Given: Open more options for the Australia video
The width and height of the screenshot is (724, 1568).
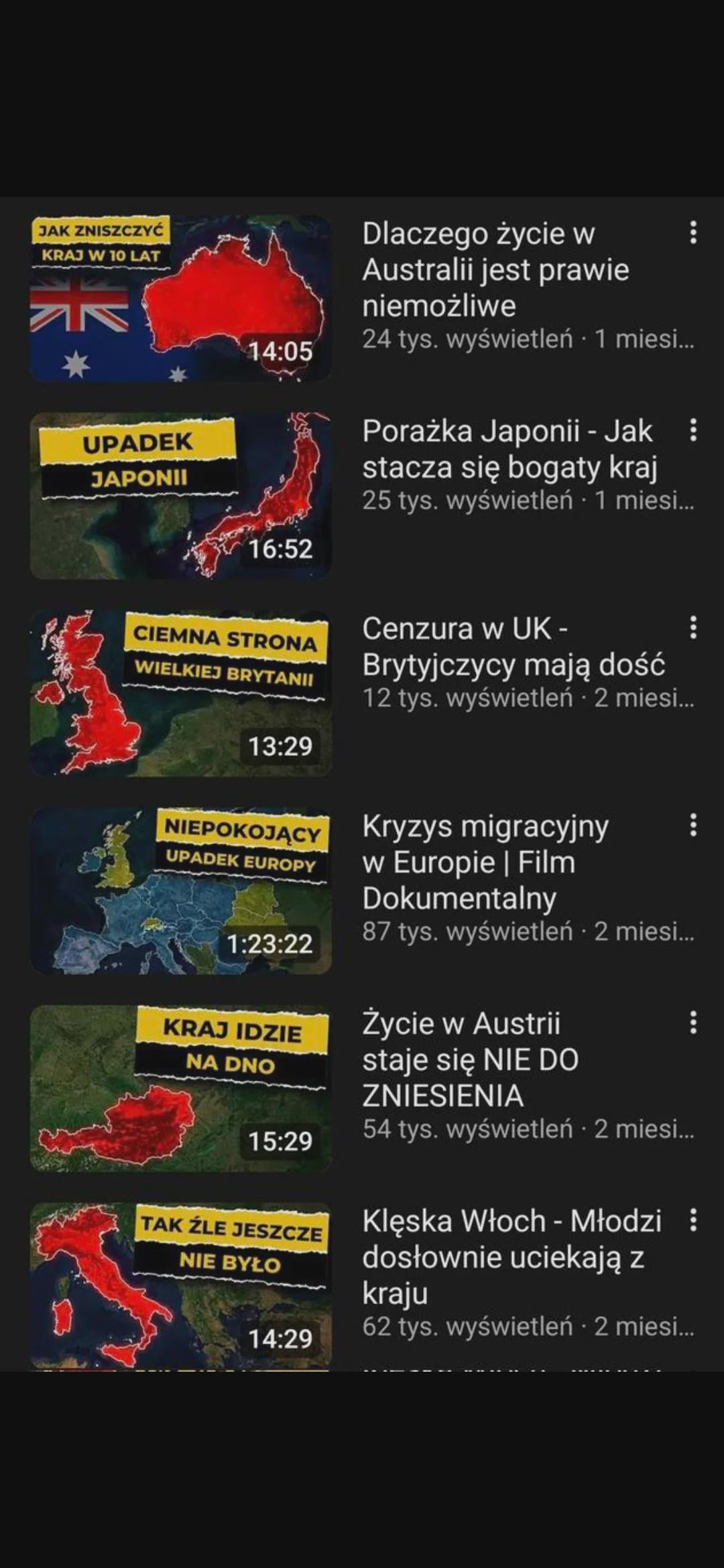Looking at the screenshot, I should point(693,233).
